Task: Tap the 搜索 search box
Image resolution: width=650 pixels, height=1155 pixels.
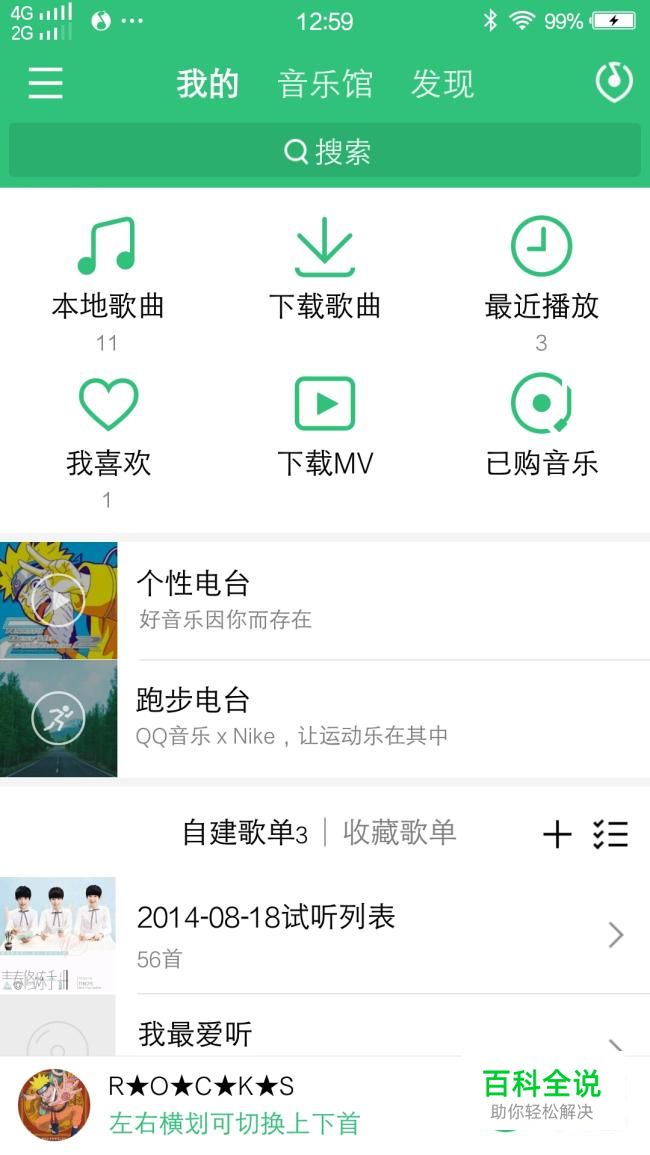Action: pos(325,151)
